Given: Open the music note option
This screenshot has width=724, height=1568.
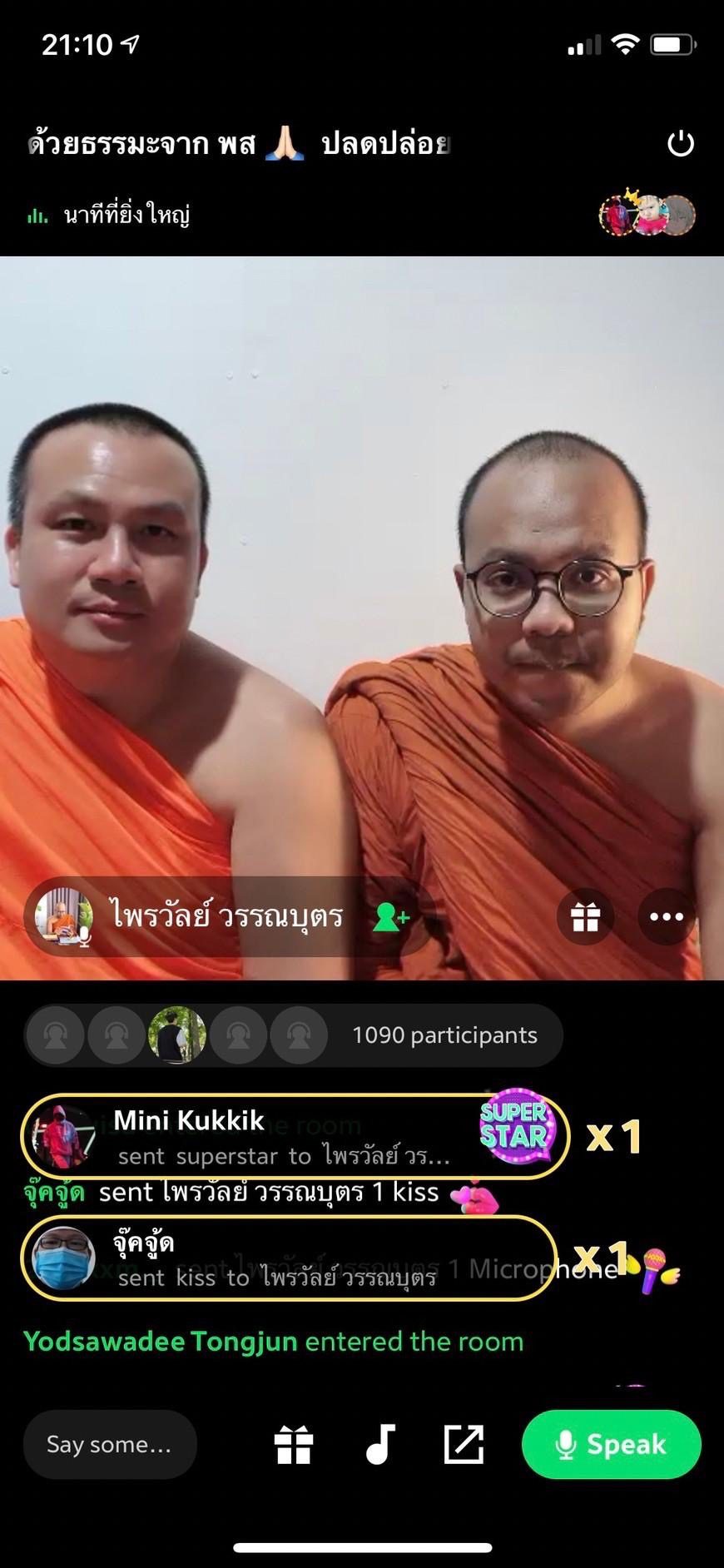Looking at the screenshot, I should (x=379, y=1445).
